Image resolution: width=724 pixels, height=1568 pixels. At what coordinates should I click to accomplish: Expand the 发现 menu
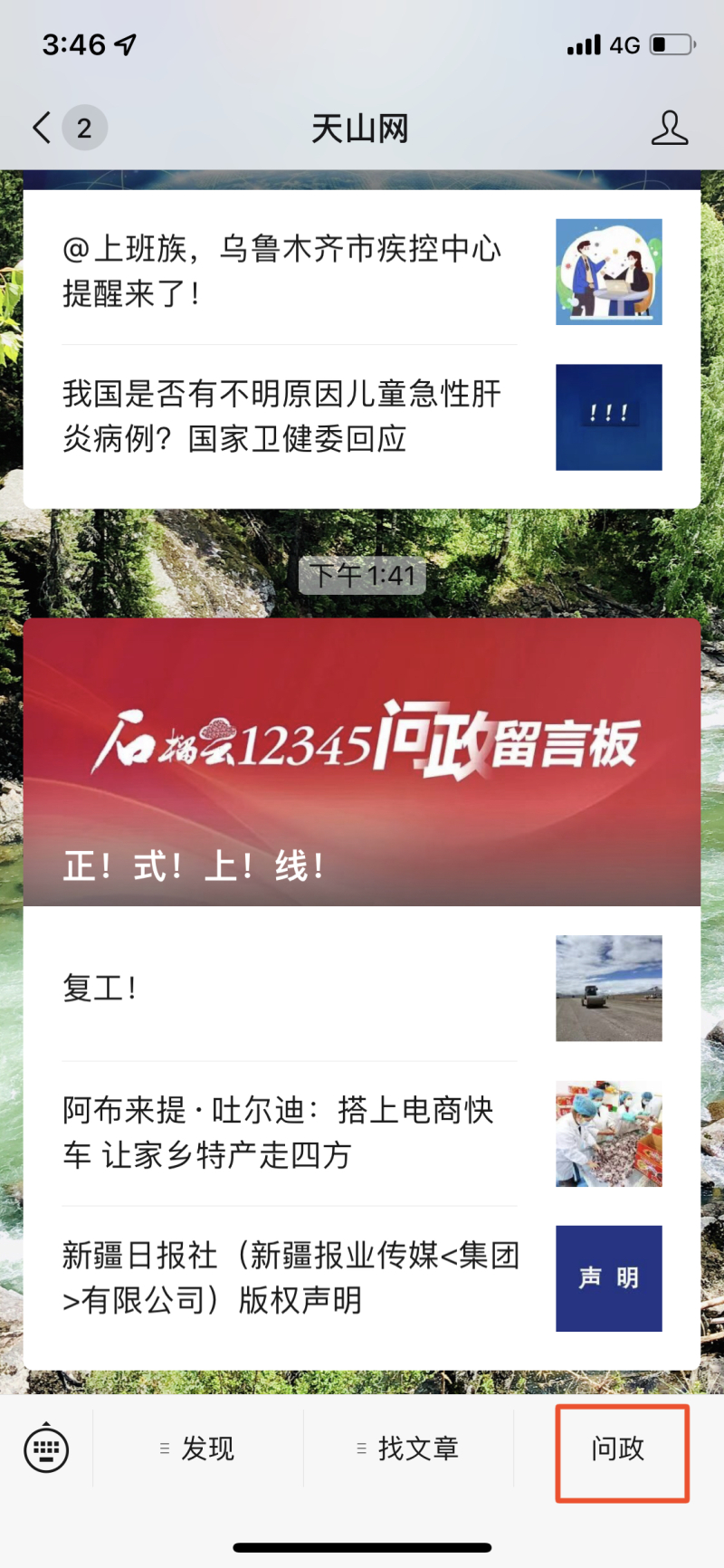pyautogui.click(x=198, y=1448)
